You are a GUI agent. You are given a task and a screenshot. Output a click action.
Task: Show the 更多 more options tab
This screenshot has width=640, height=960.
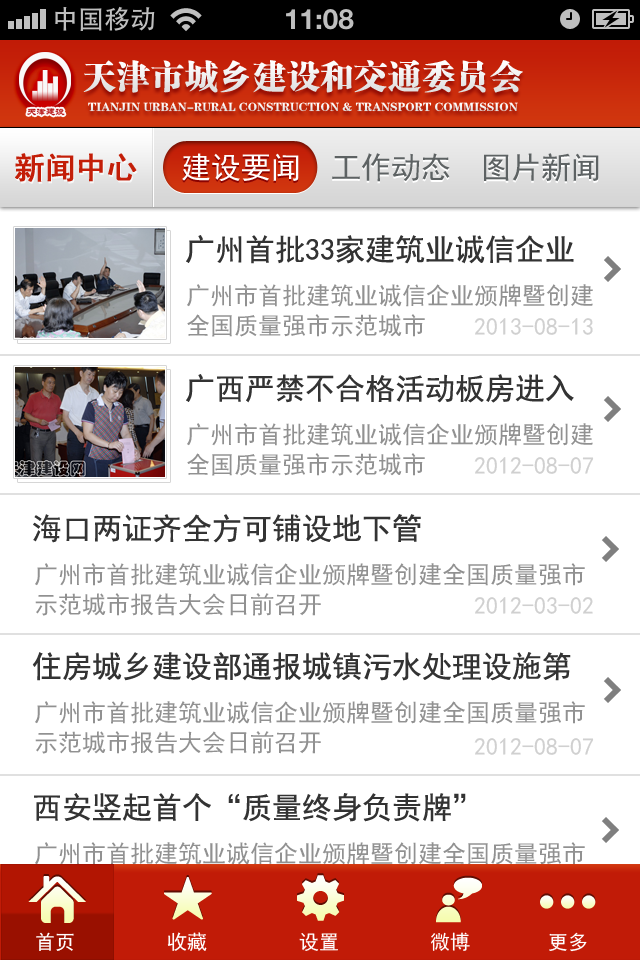click(568, 912)
